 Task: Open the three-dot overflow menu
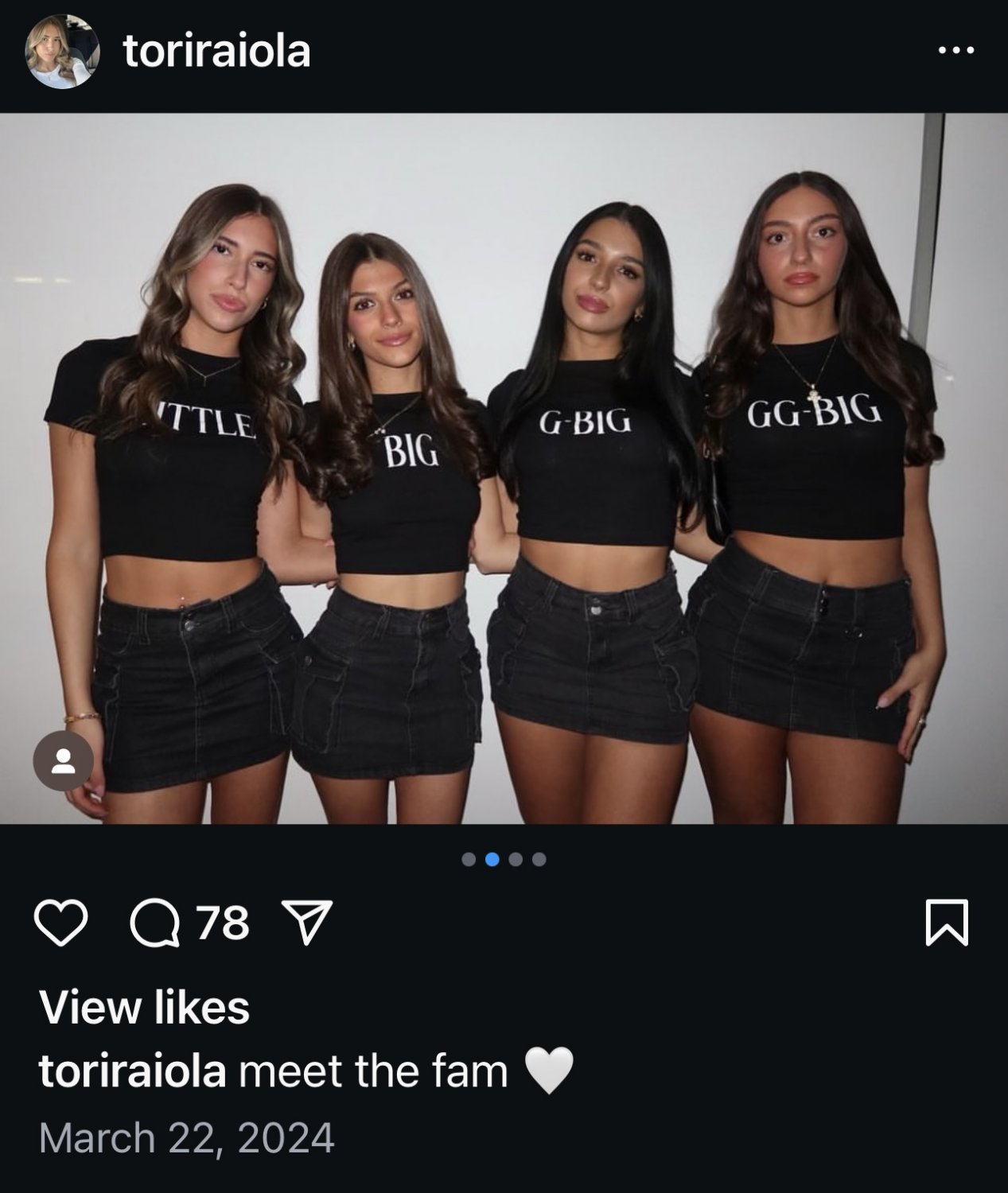955,51
